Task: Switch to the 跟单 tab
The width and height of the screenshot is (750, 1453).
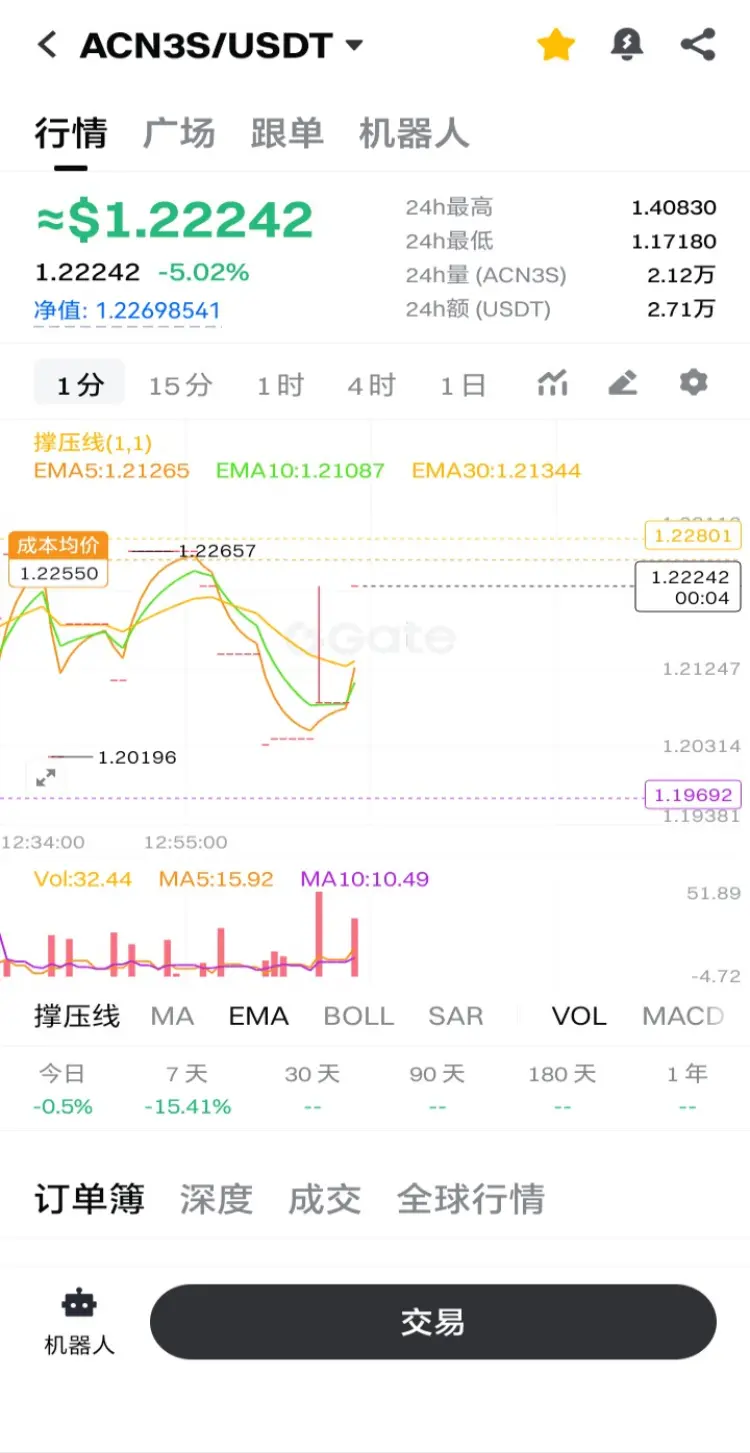Action: click(286, 133)
